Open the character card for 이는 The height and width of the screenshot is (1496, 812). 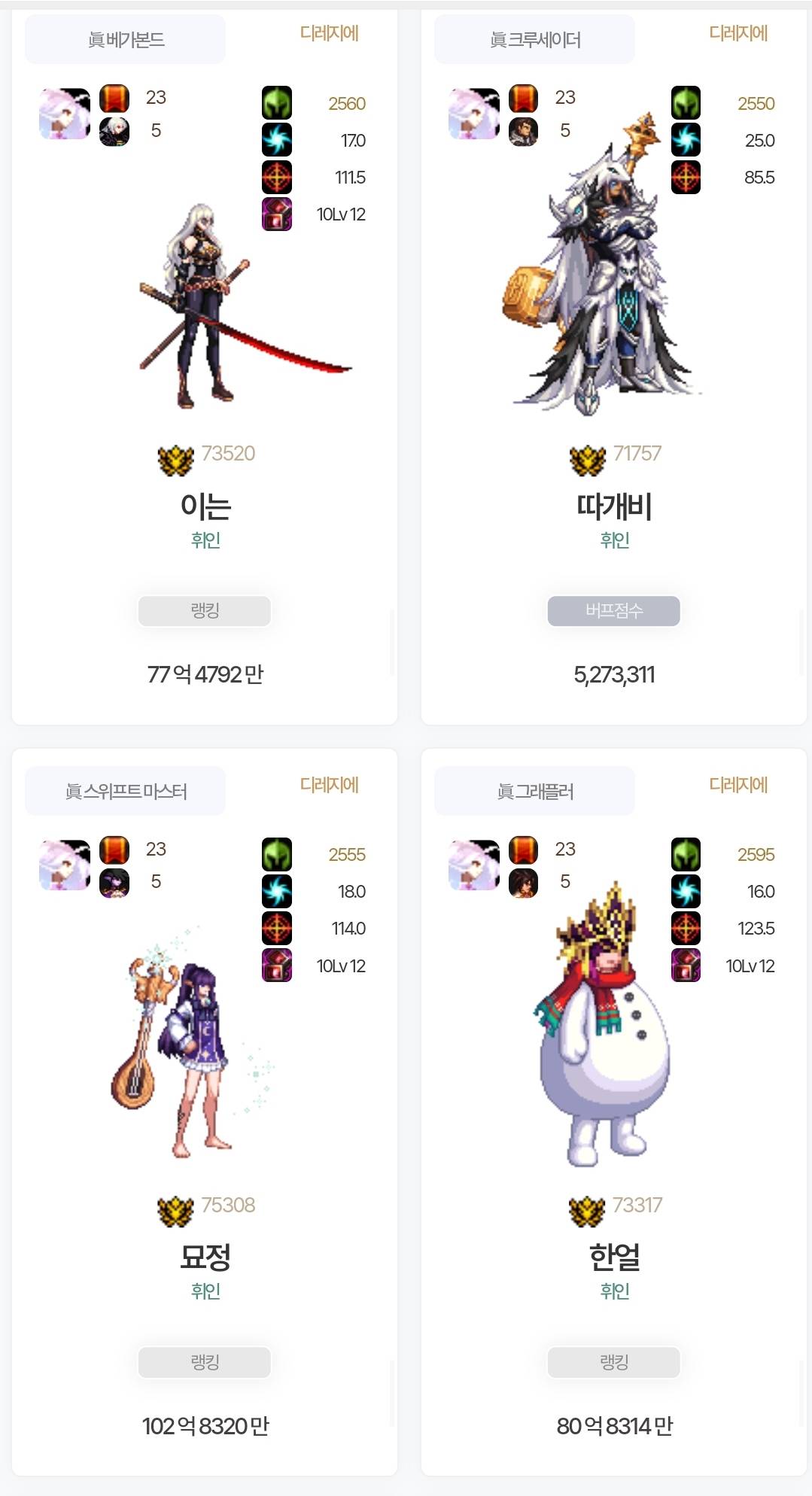pos(205,506)
